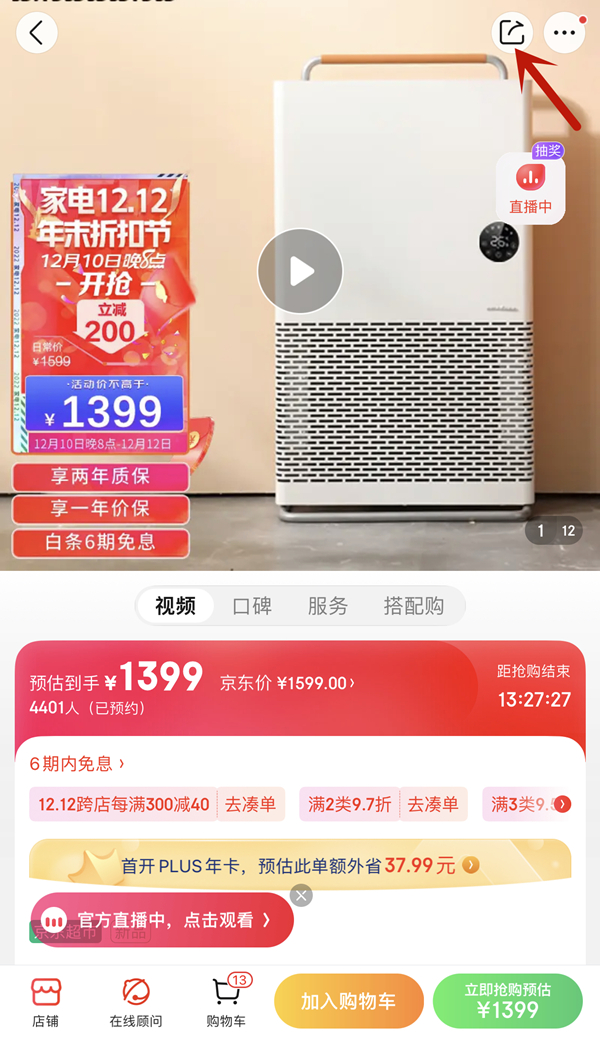The height and width of the screenshot is (1037, 600).
Task: Dismiss the live broadcast popup
Action: pyautogui.click(x=301, y=895)
